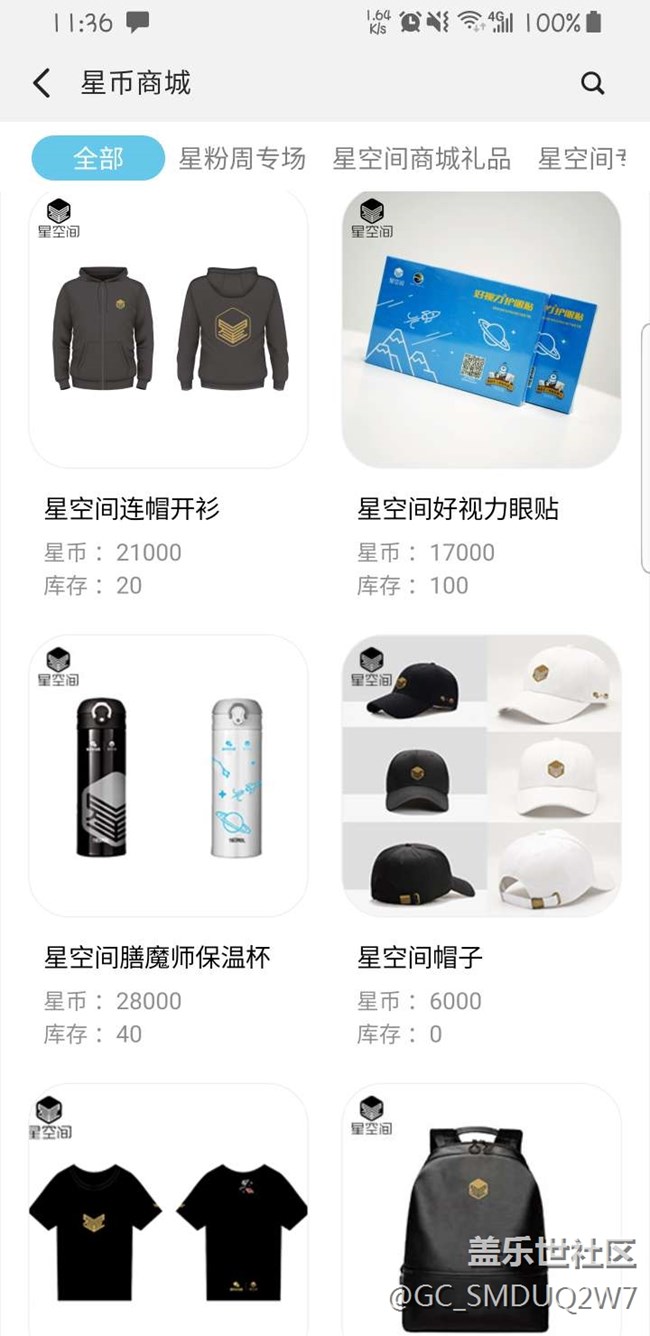Switch to the 星粉周专场 tab
The height and width of the screenshot is (1336, 650).
coord(242,158)
